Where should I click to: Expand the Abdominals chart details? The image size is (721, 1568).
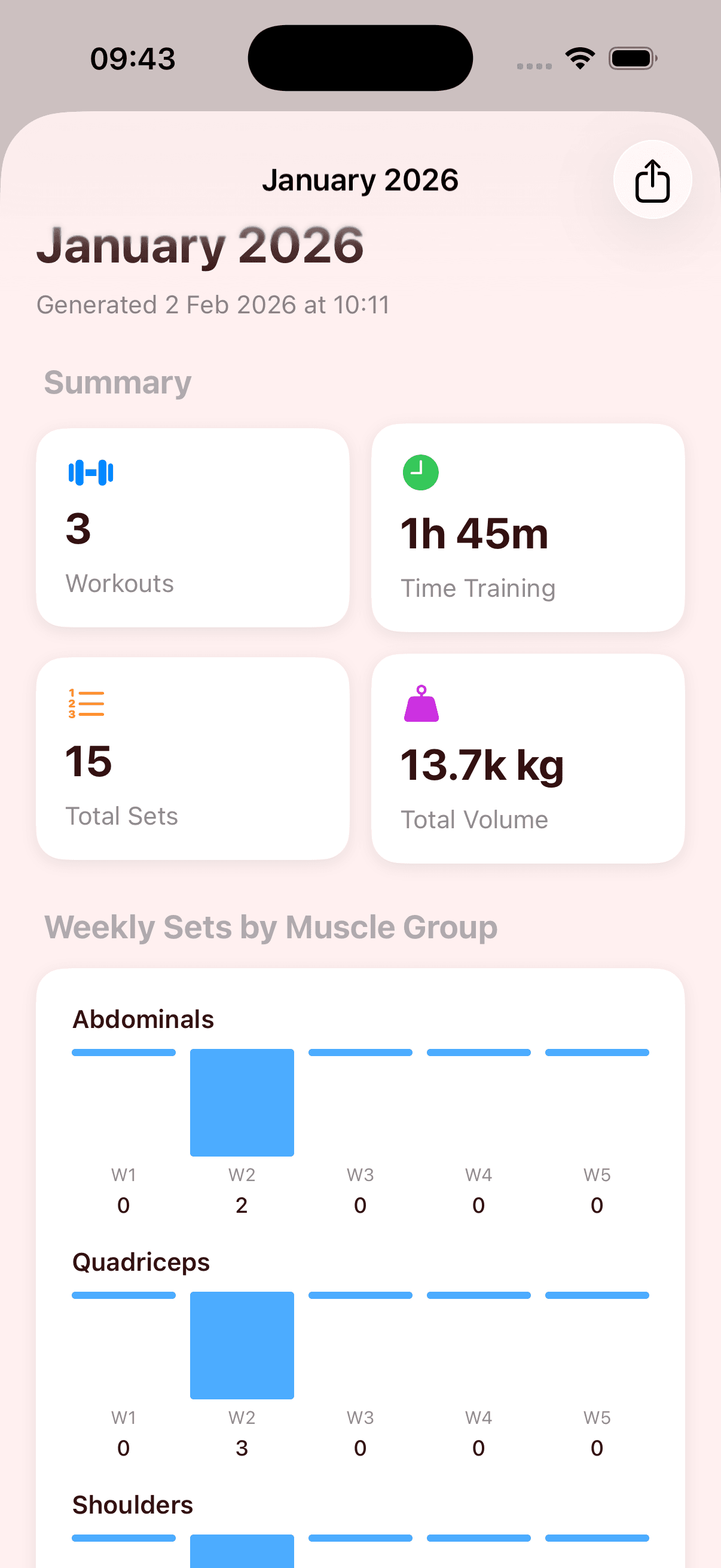click(x=143, y=1018)
